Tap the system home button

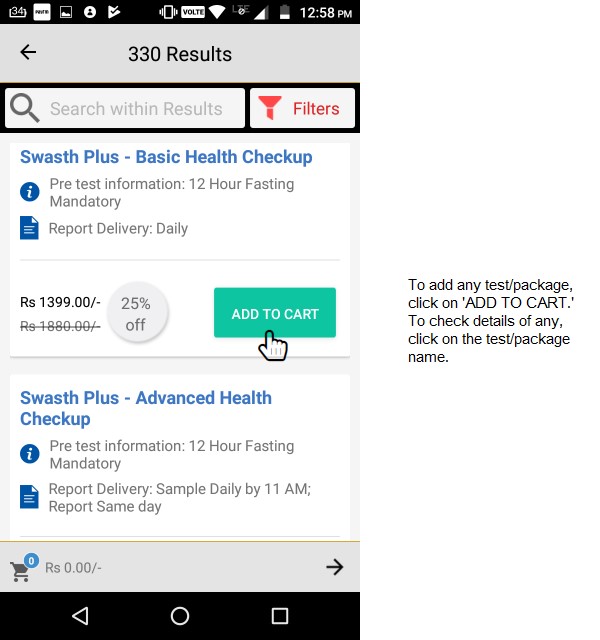pos(180,616)
